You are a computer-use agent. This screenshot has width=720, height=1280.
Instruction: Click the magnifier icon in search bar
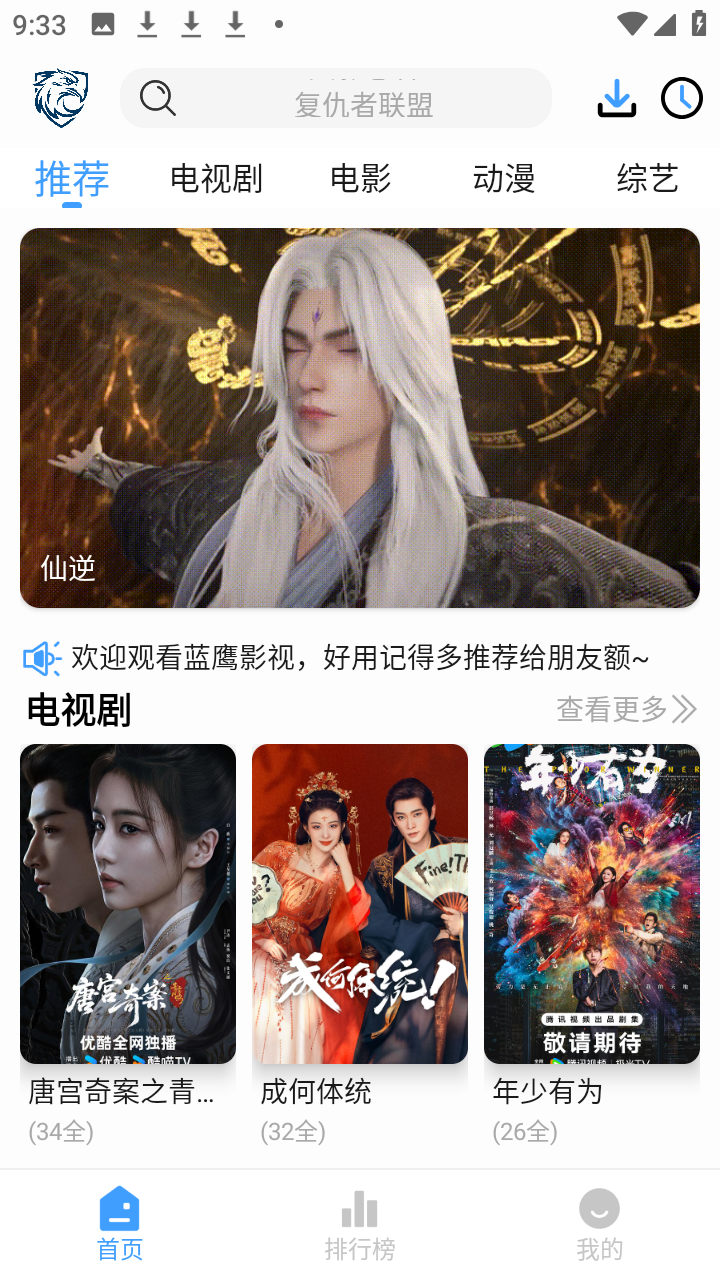(158, 98)
